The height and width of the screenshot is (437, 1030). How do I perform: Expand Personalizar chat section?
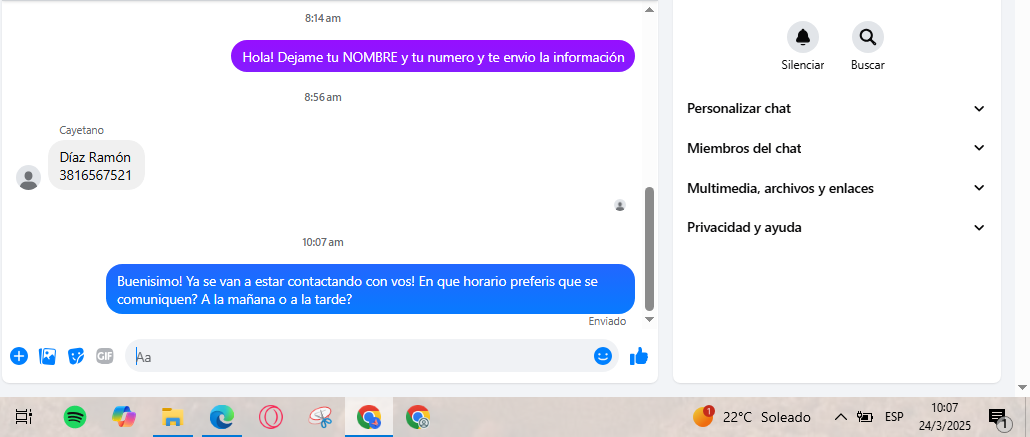(x=836, y=108)
